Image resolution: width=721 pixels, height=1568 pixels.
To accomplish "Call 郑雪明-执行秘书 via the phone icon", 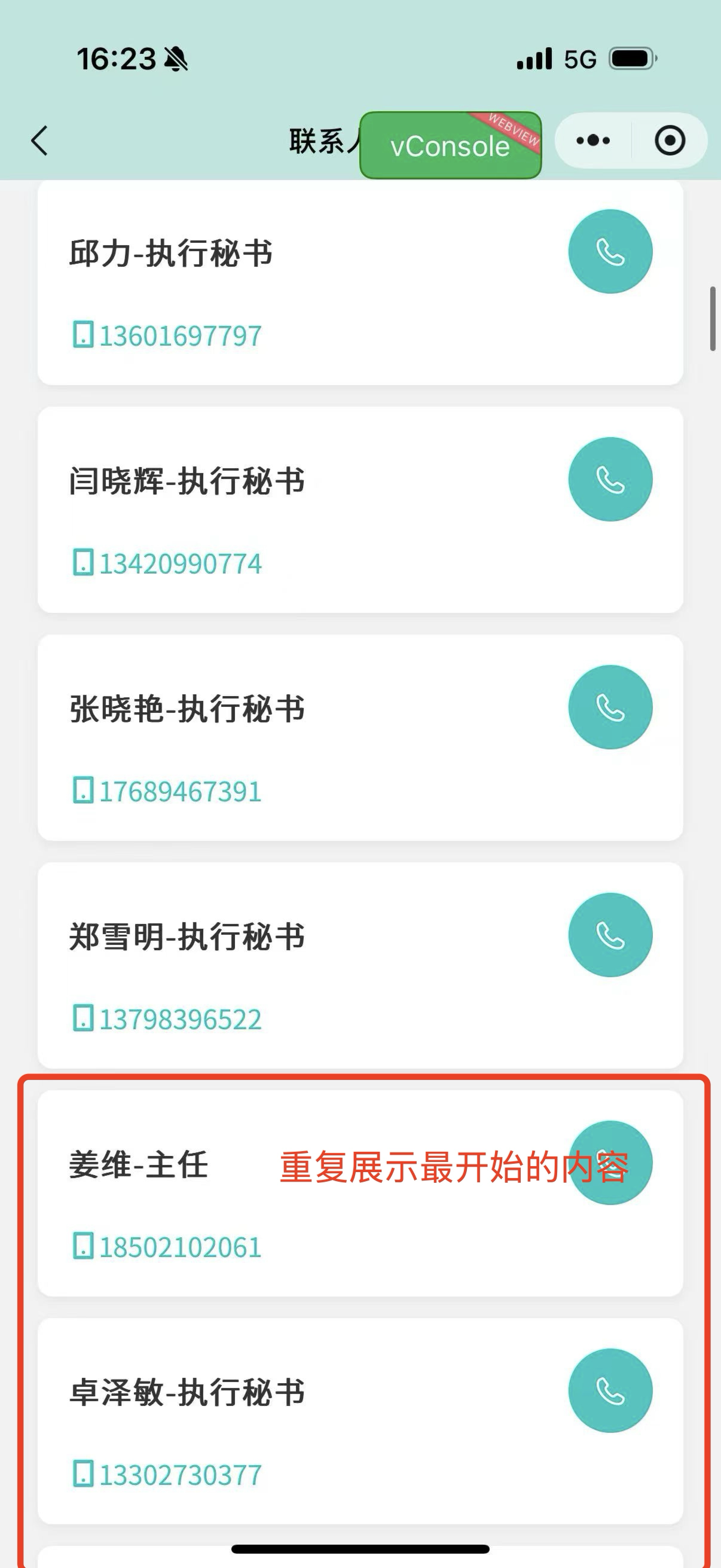I will tap(610, 935).
